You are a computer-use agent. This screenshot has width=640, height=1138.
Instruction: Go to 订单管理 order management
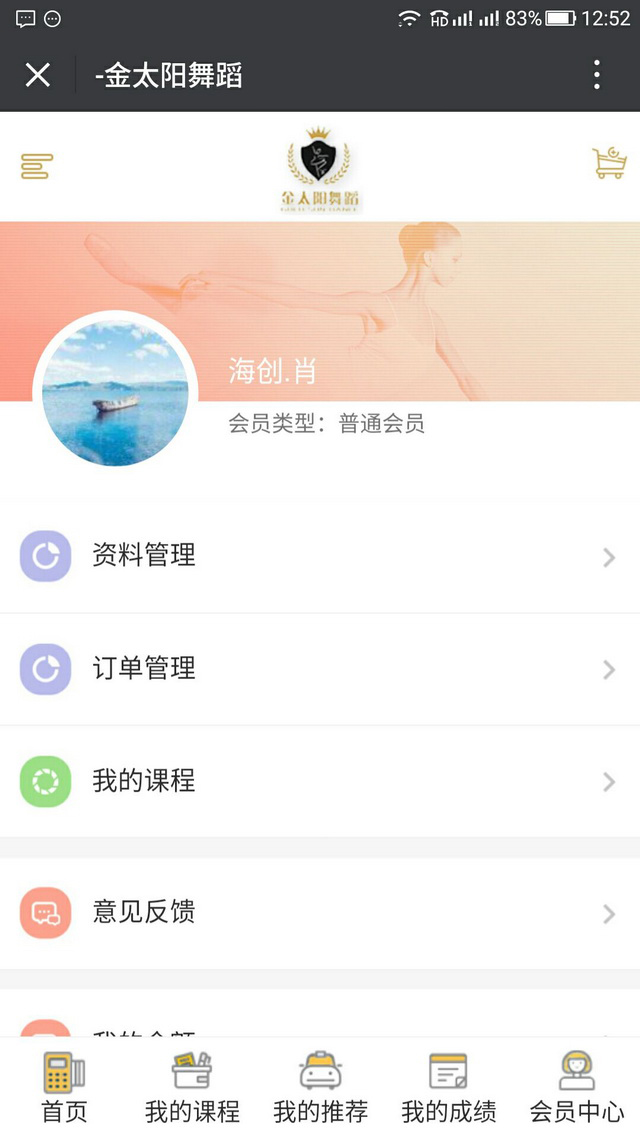pyautogui.click(x=320, y=669)
